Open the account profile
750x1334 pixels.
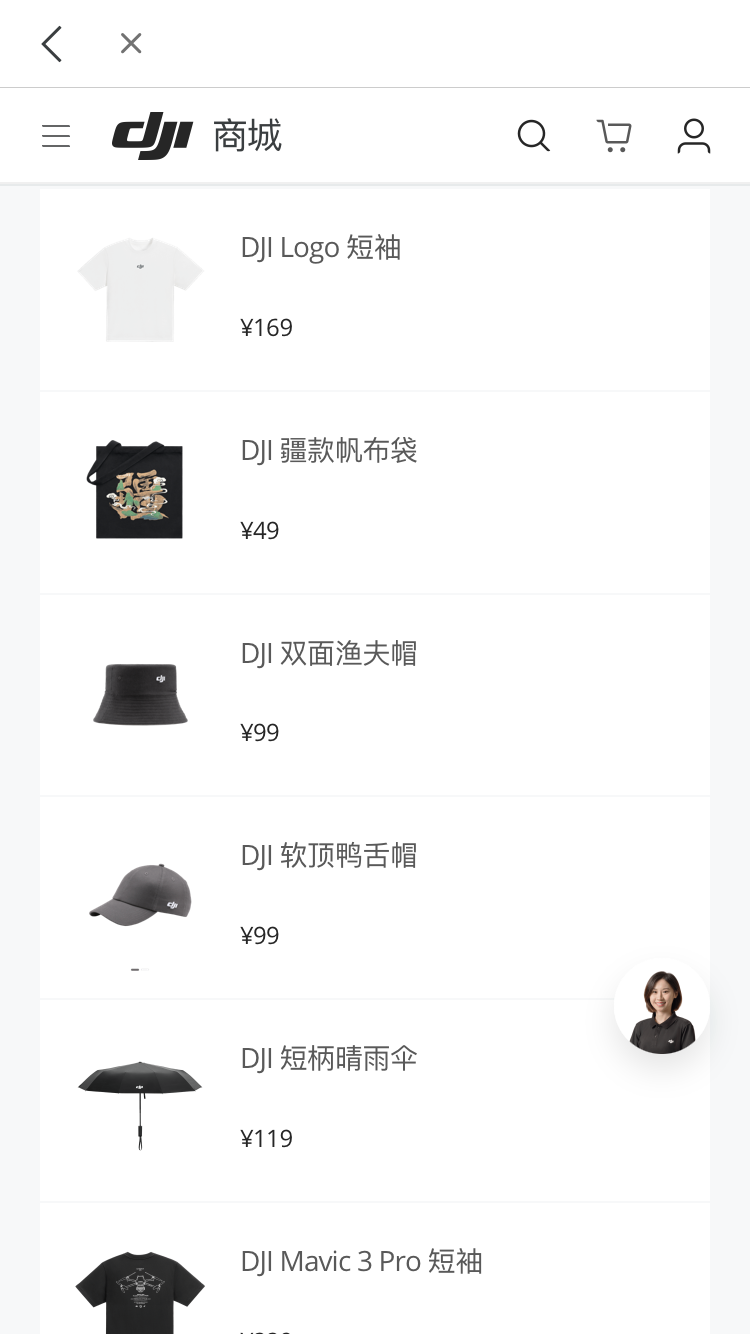pos(694,136)
